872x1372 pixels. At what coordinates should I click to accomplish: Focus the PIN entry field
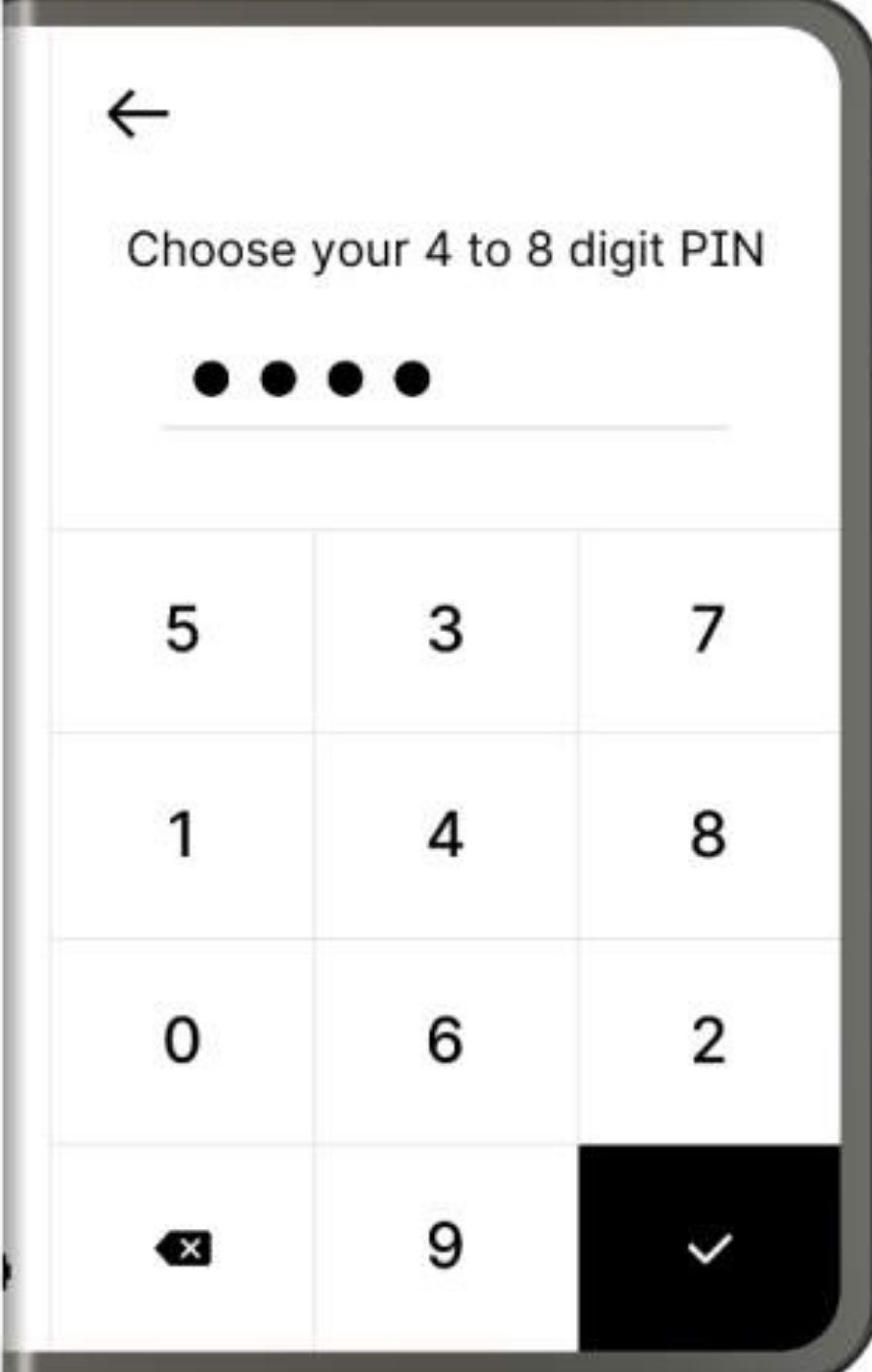445,380
